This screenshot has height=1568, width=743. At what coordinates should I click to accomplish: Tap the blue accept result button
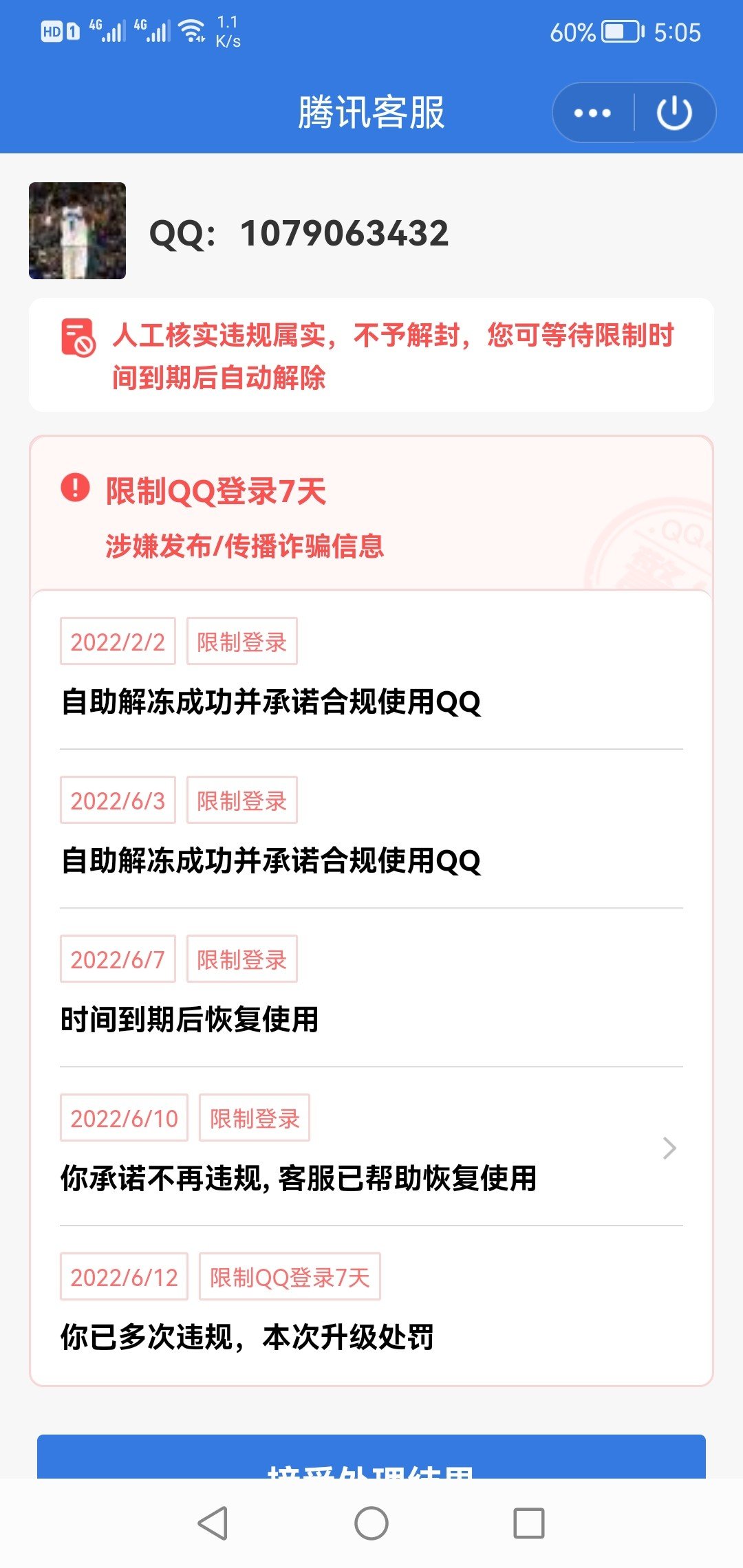371,1458
